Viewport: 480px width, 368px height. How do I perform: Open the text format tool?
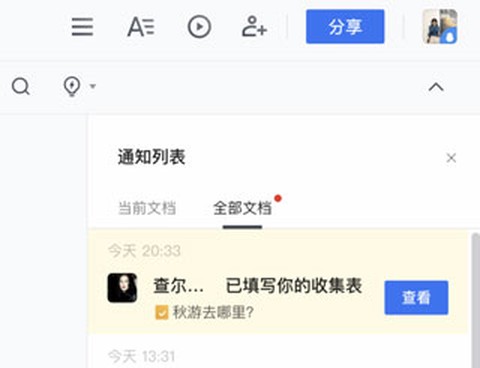click(141, 27)
